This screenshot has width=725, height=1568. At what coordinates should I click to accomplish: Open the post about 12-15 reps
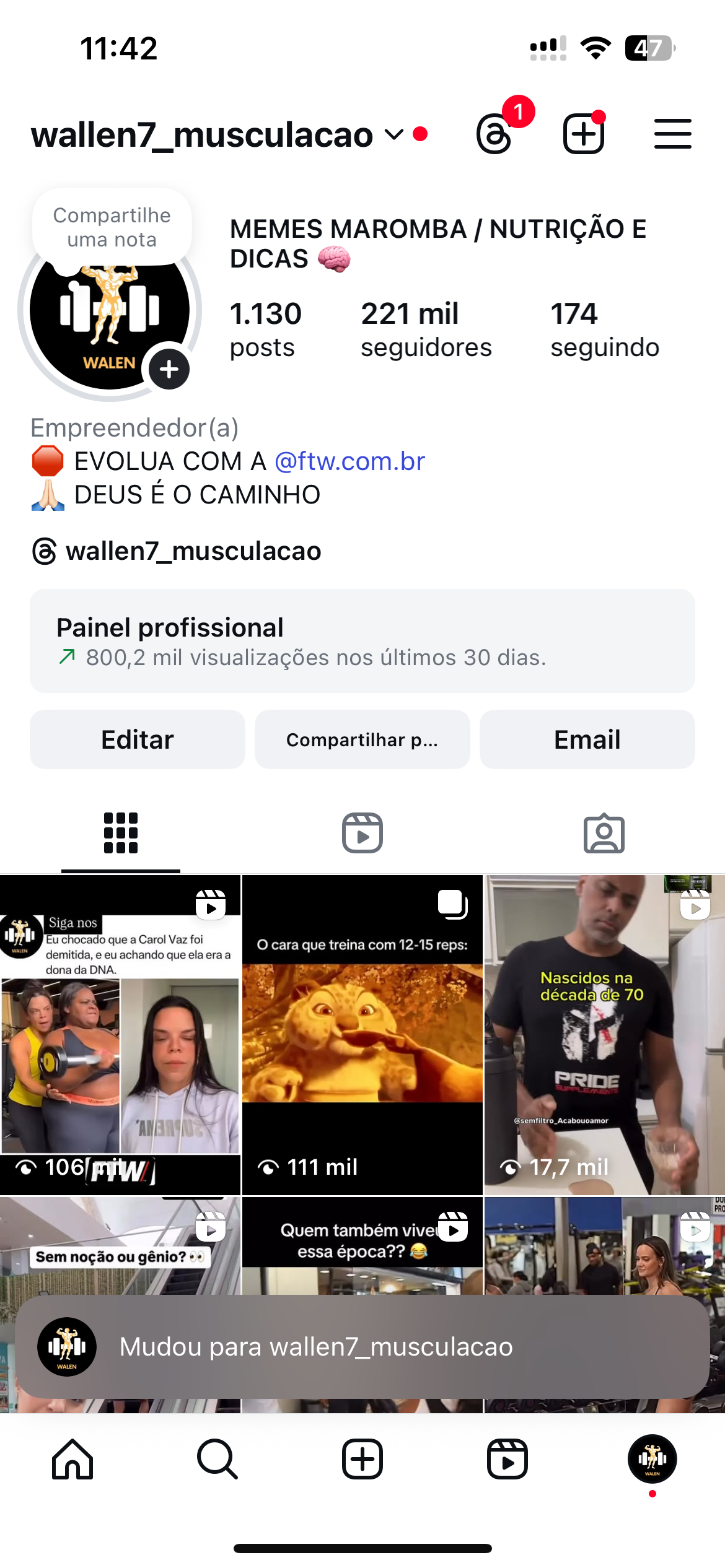(x=362, y=1035)
